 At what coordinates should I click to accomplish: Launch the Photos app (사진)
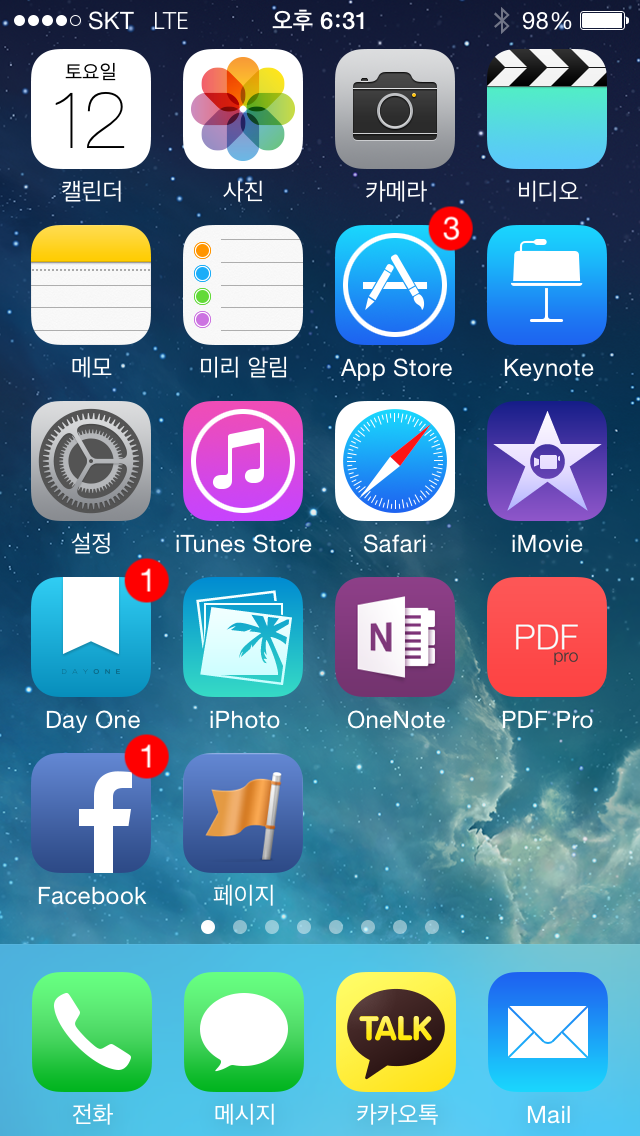[x=243, y=109]
